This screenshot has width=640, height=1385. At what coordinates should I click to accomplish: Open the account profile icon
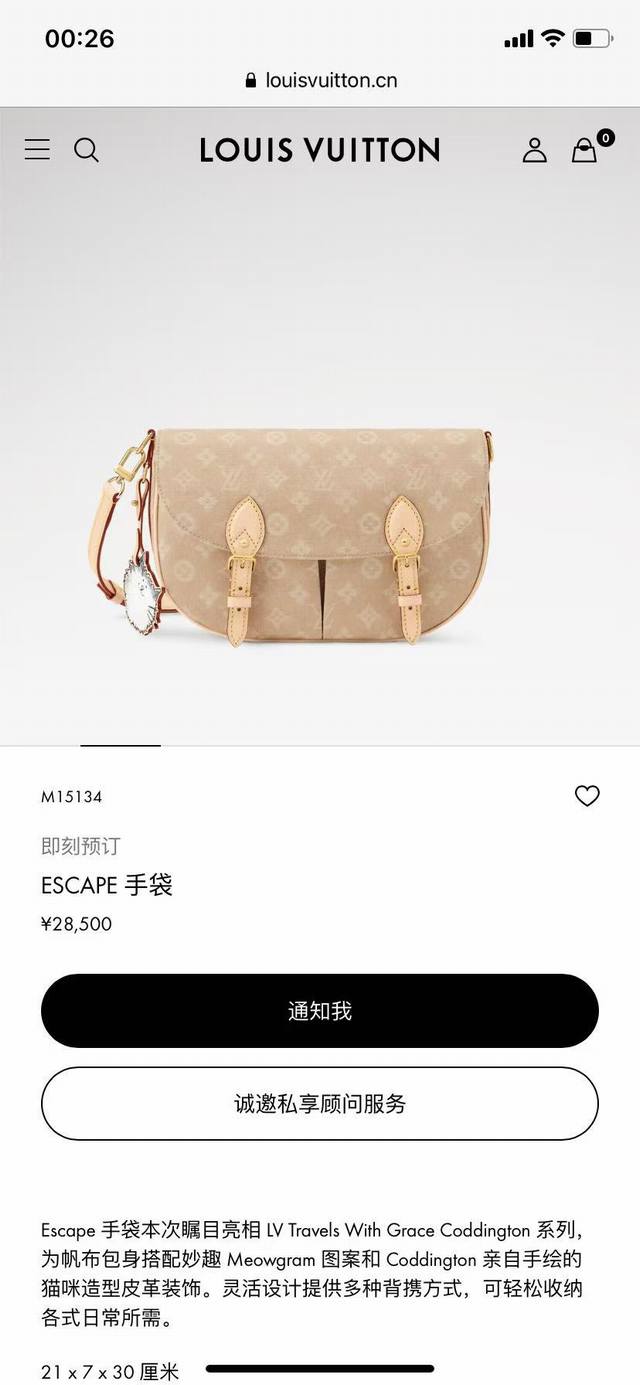coord(535,150)
